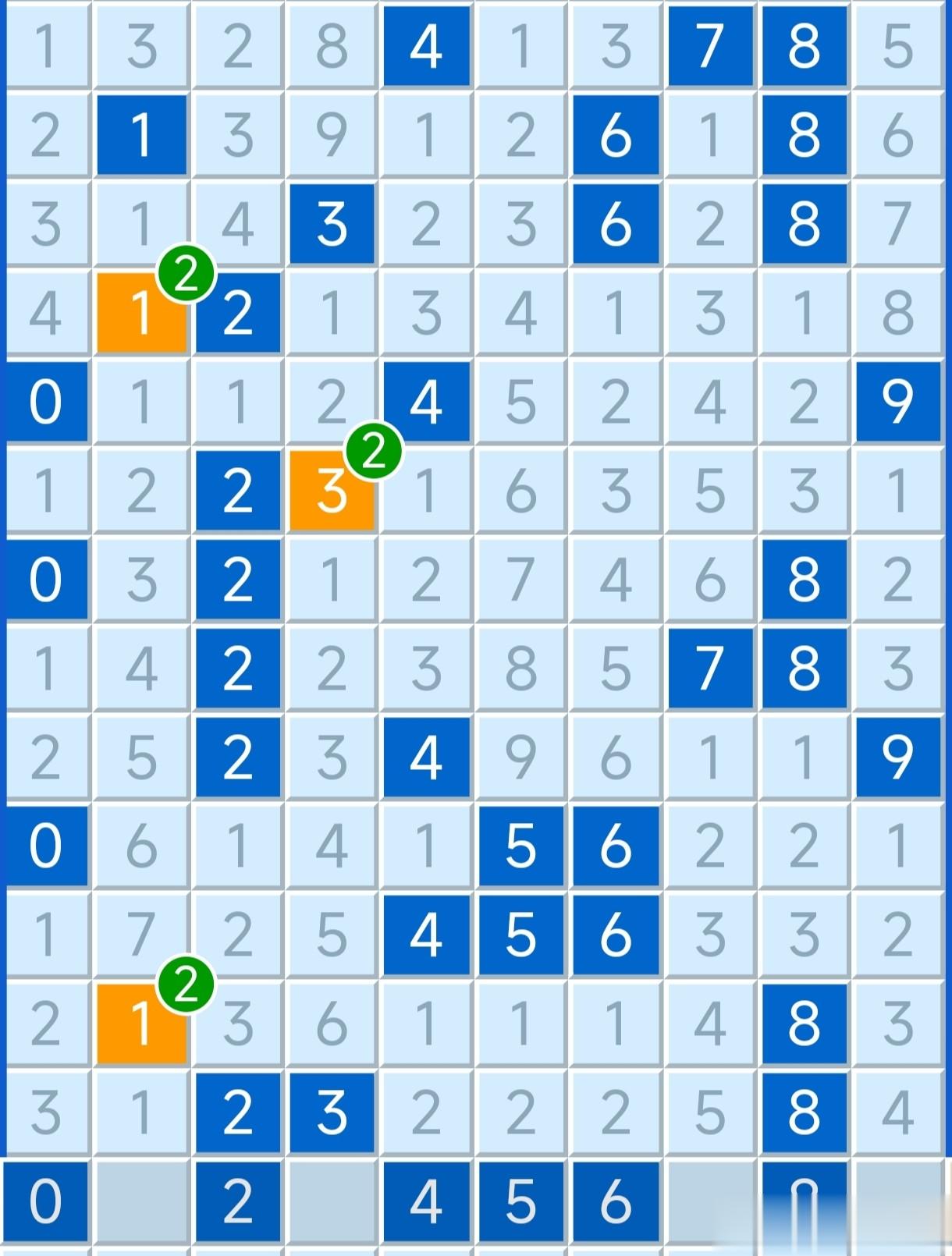Unselect number 6 in the bottom pick row

click(x=616, y=1201)
